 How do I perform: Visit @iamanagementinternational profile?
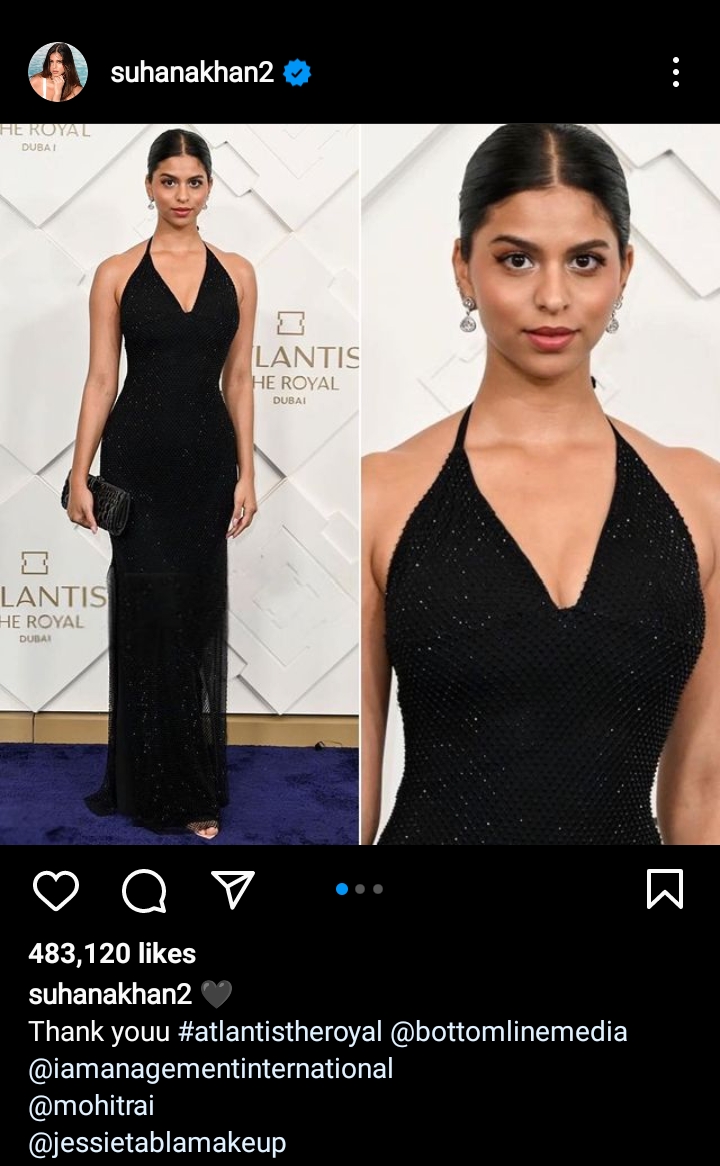pyautogui.click(x=210, y=1069)
